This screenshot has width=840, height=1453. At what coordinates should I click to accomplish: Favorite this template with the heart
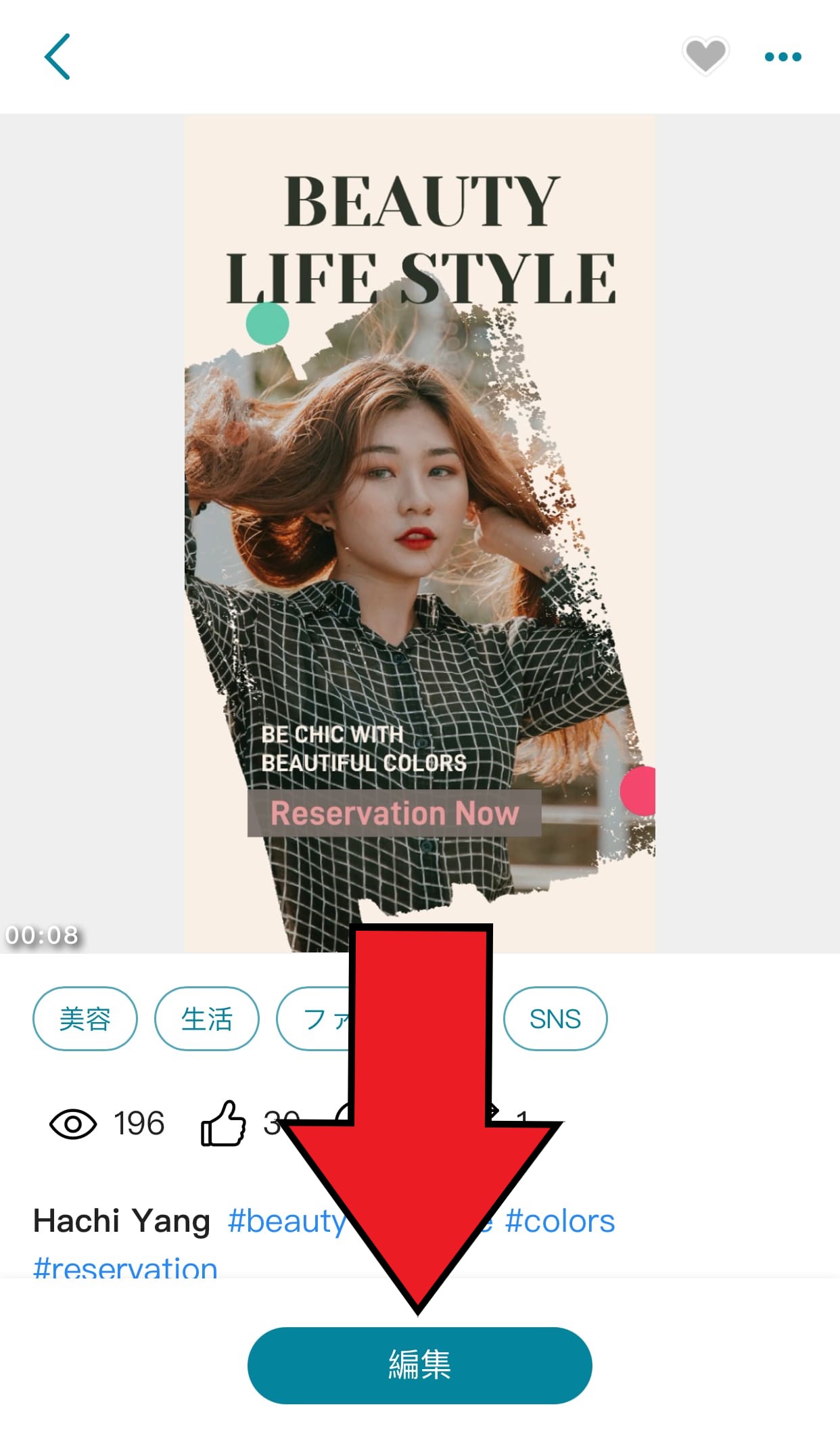[705, 55]
